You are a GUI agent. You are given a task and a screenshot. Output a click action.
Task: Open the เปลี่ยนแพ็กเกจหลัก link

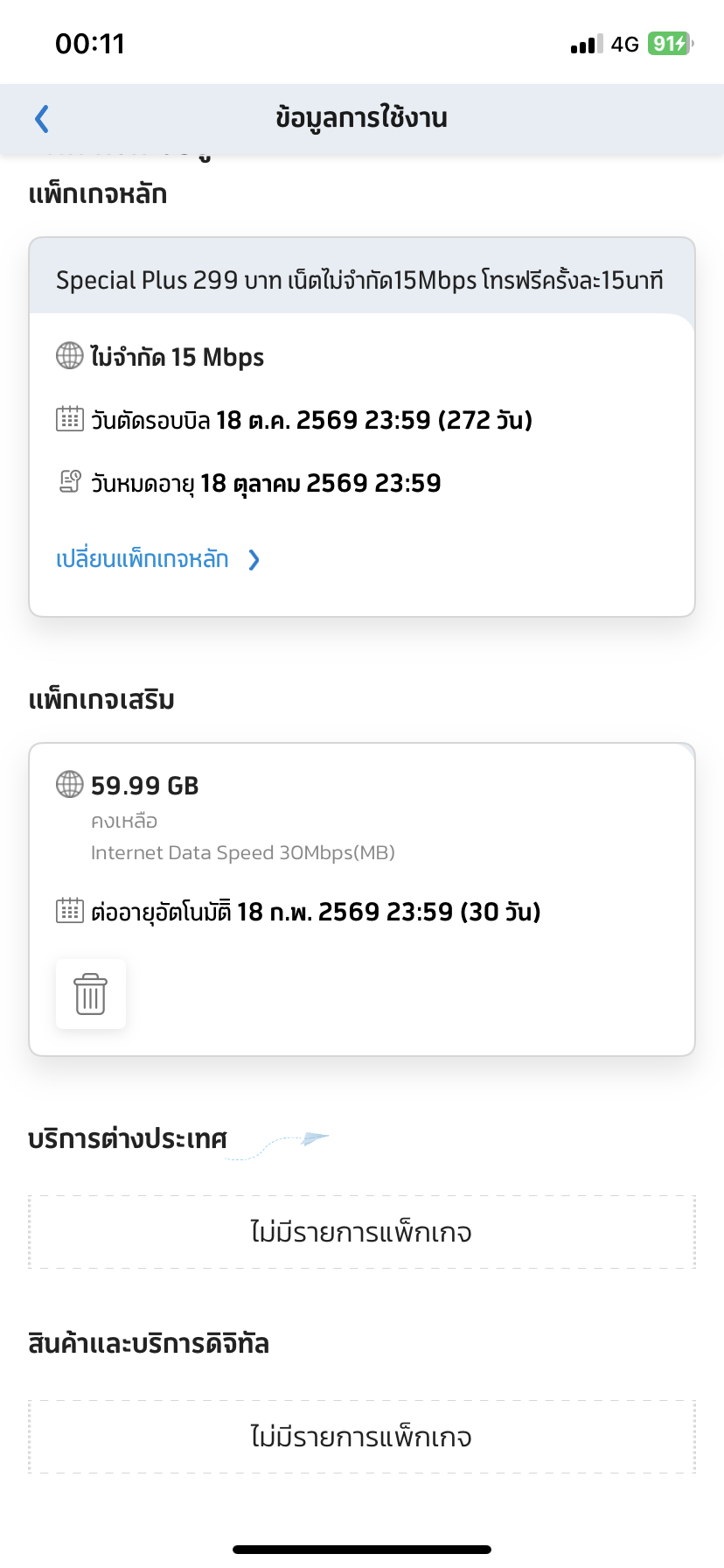158,559
